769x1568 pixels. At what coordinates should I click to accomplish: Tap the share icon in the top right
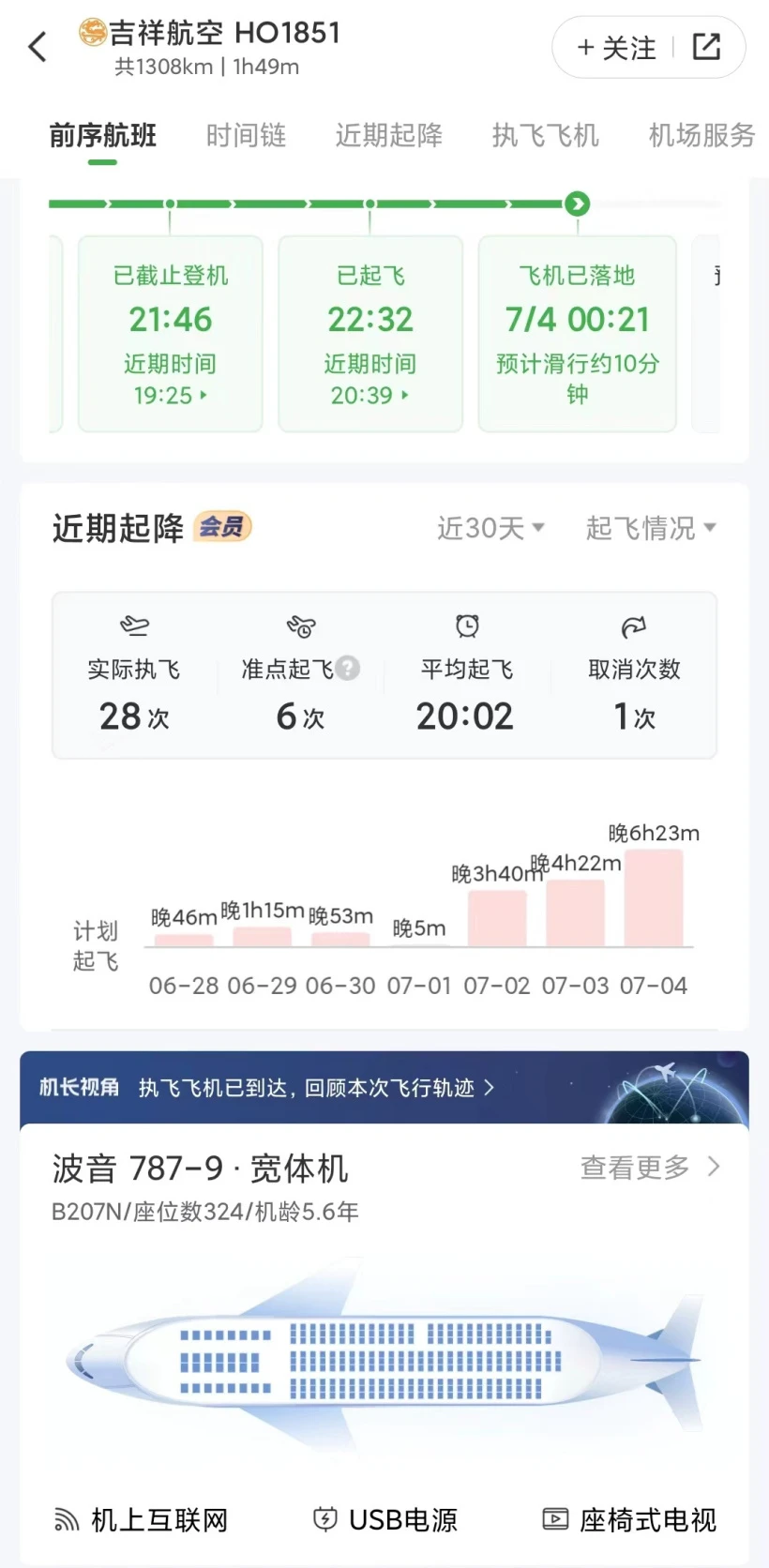(x=706, y=46)
